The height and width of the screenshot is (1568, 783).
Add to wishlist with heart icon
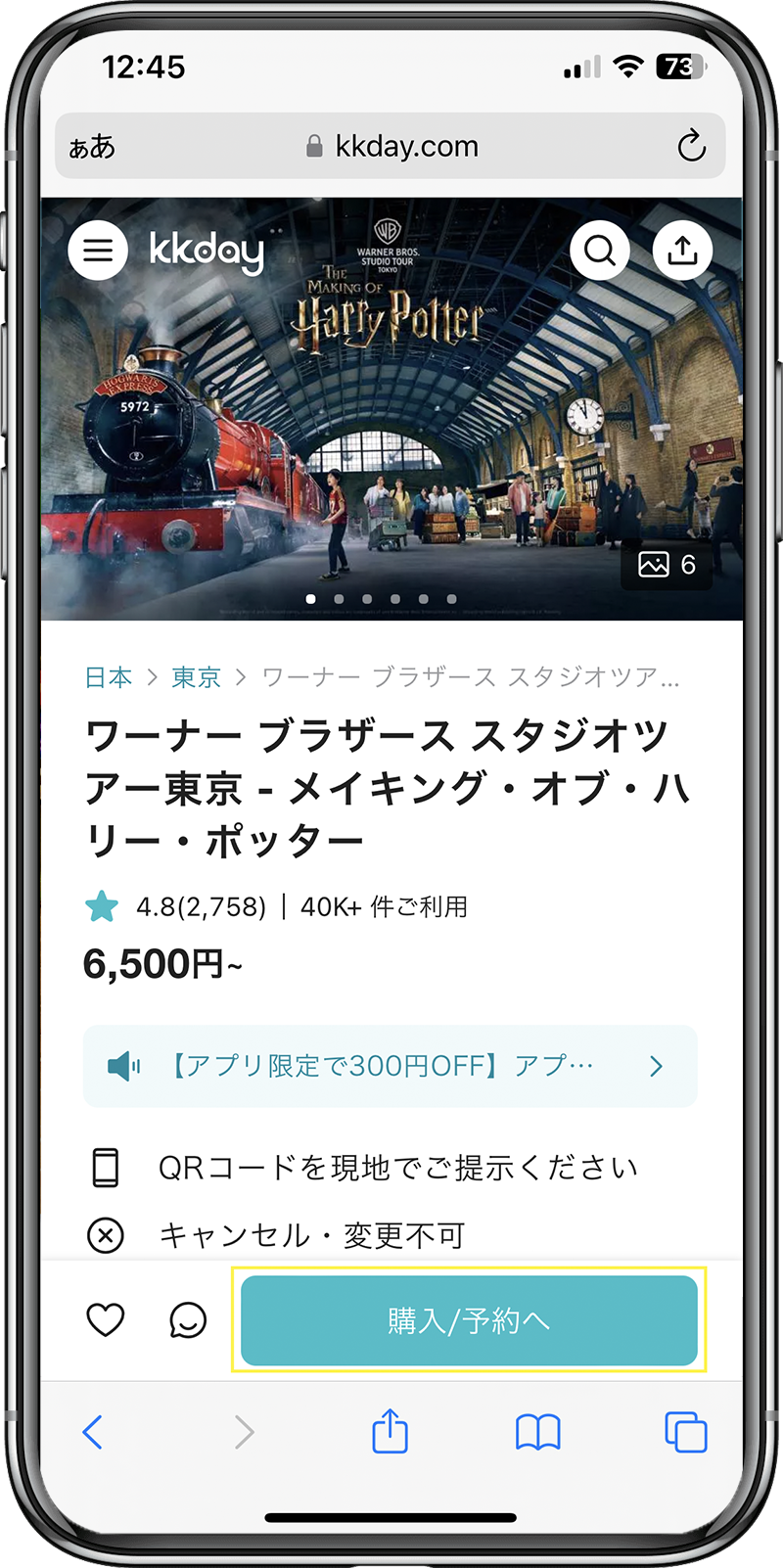point(106,1320)
